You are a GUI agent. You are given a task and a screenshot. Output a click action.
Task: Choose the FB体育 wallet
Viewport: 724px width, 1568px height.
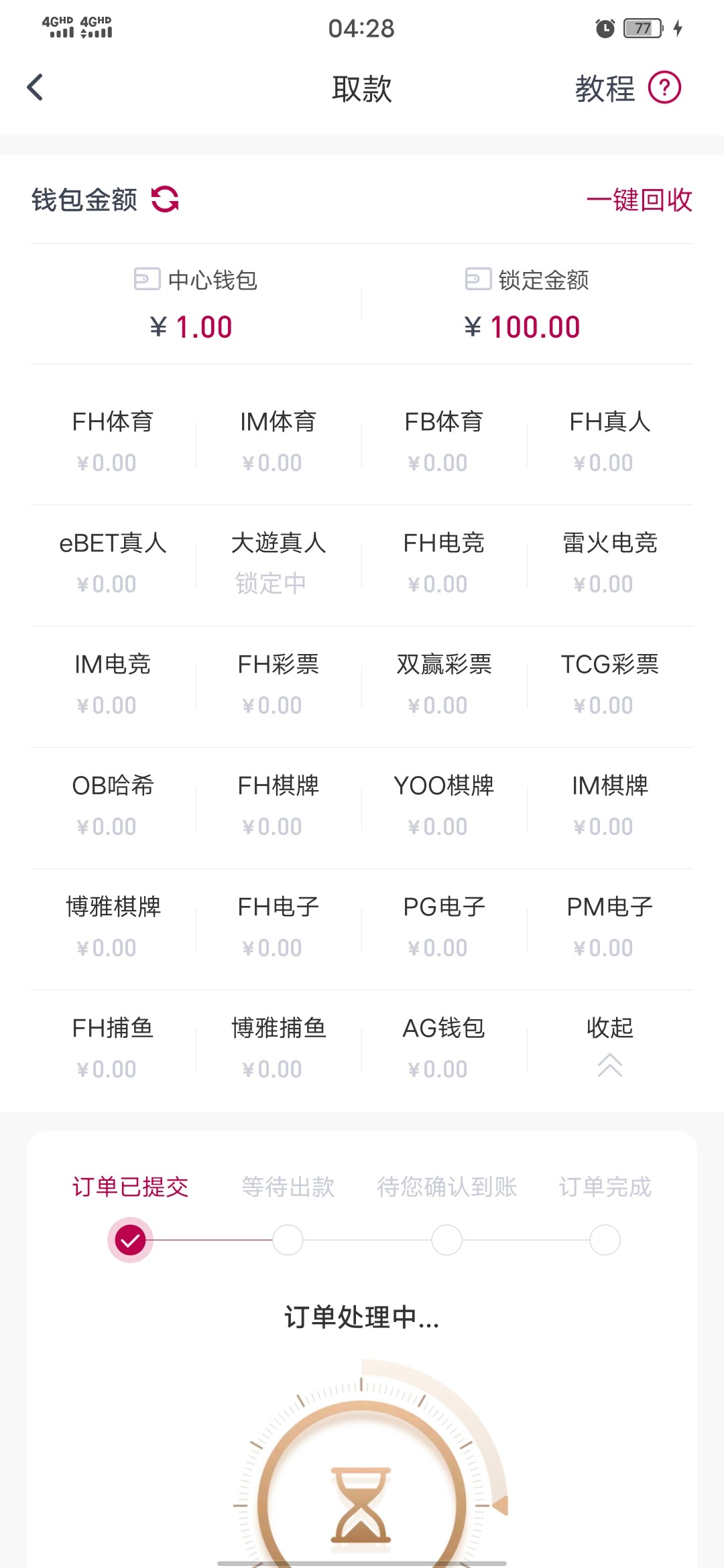pos(444,441)
